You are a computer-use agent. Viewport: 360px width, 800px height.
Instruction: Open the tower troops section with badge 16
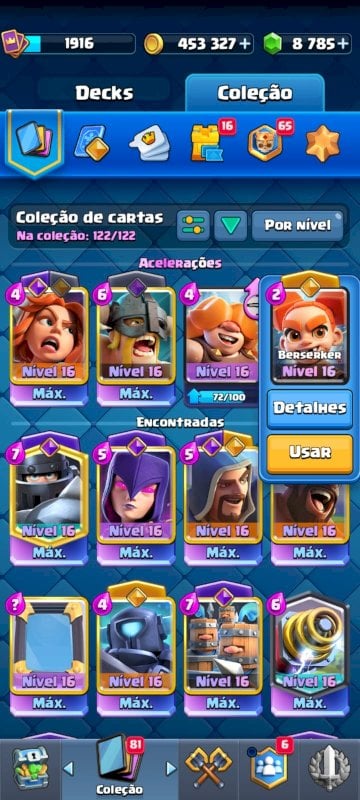[x=208, y=142]
